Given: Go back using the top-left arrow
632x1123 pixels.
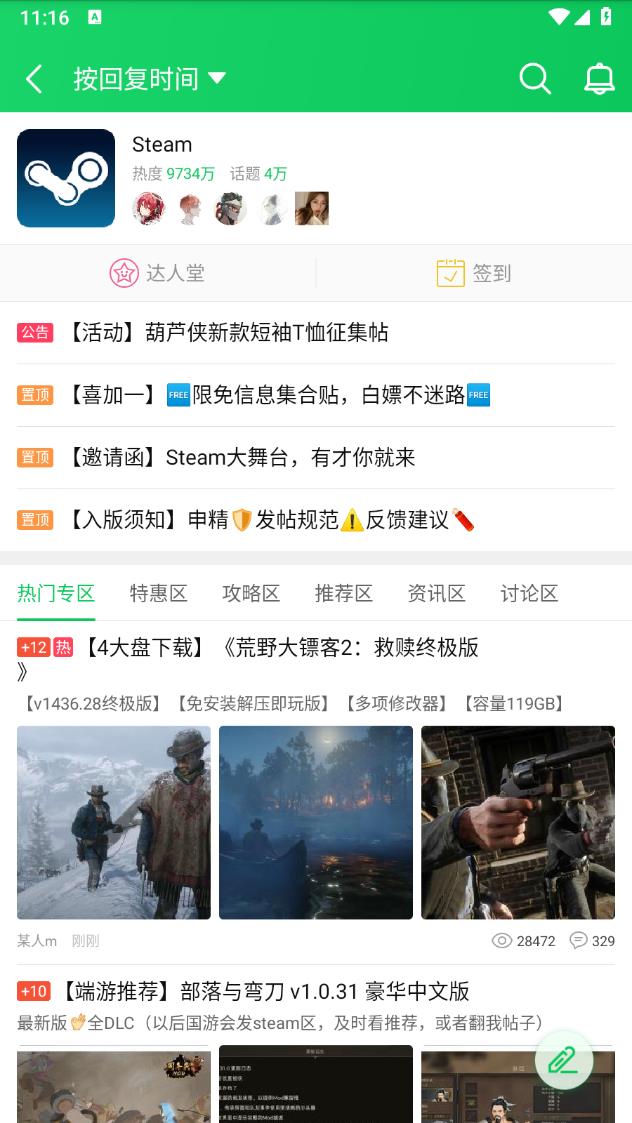Looking at the screenshot, I should pyautogui.click(x=34, y=79).
